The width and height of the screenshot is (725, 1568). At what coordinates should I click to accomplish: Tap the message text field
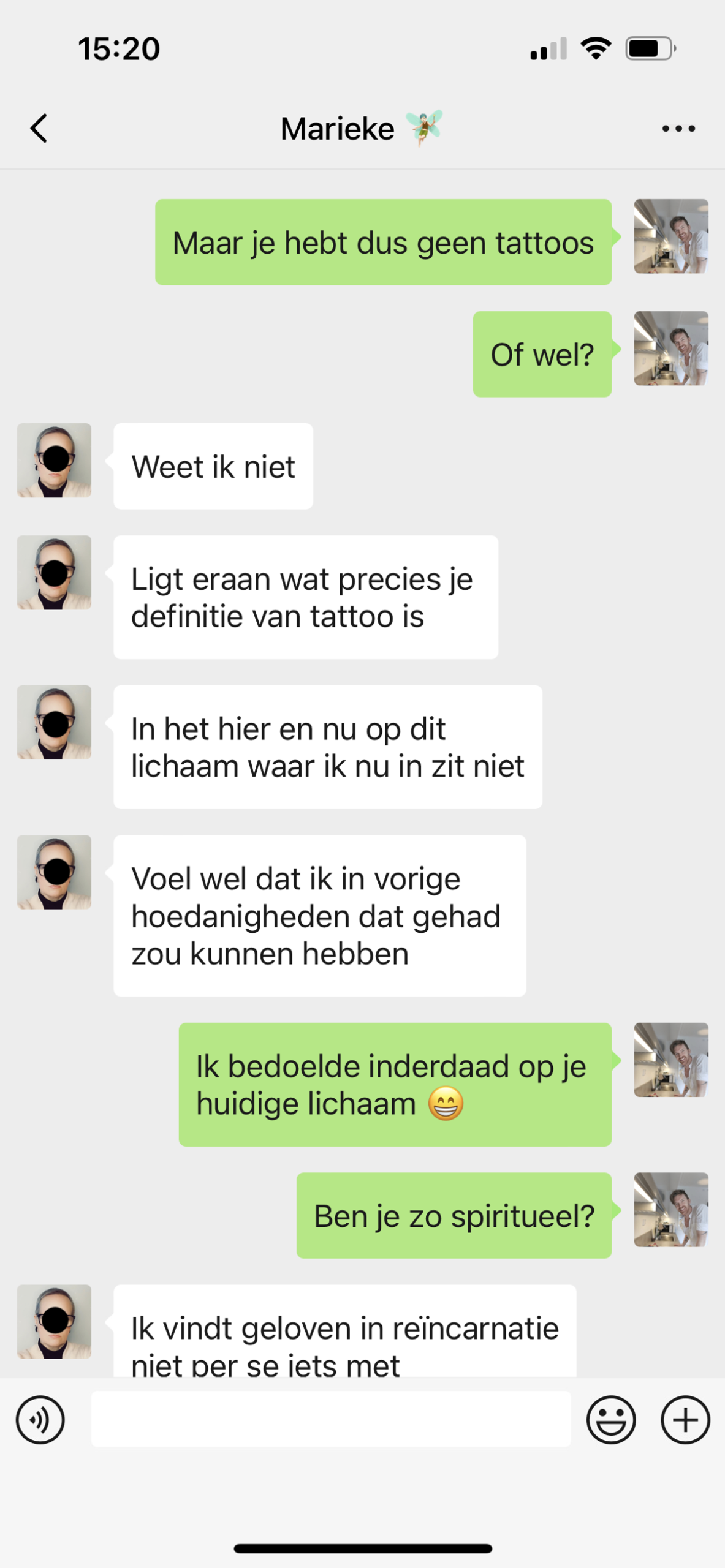331,1419
